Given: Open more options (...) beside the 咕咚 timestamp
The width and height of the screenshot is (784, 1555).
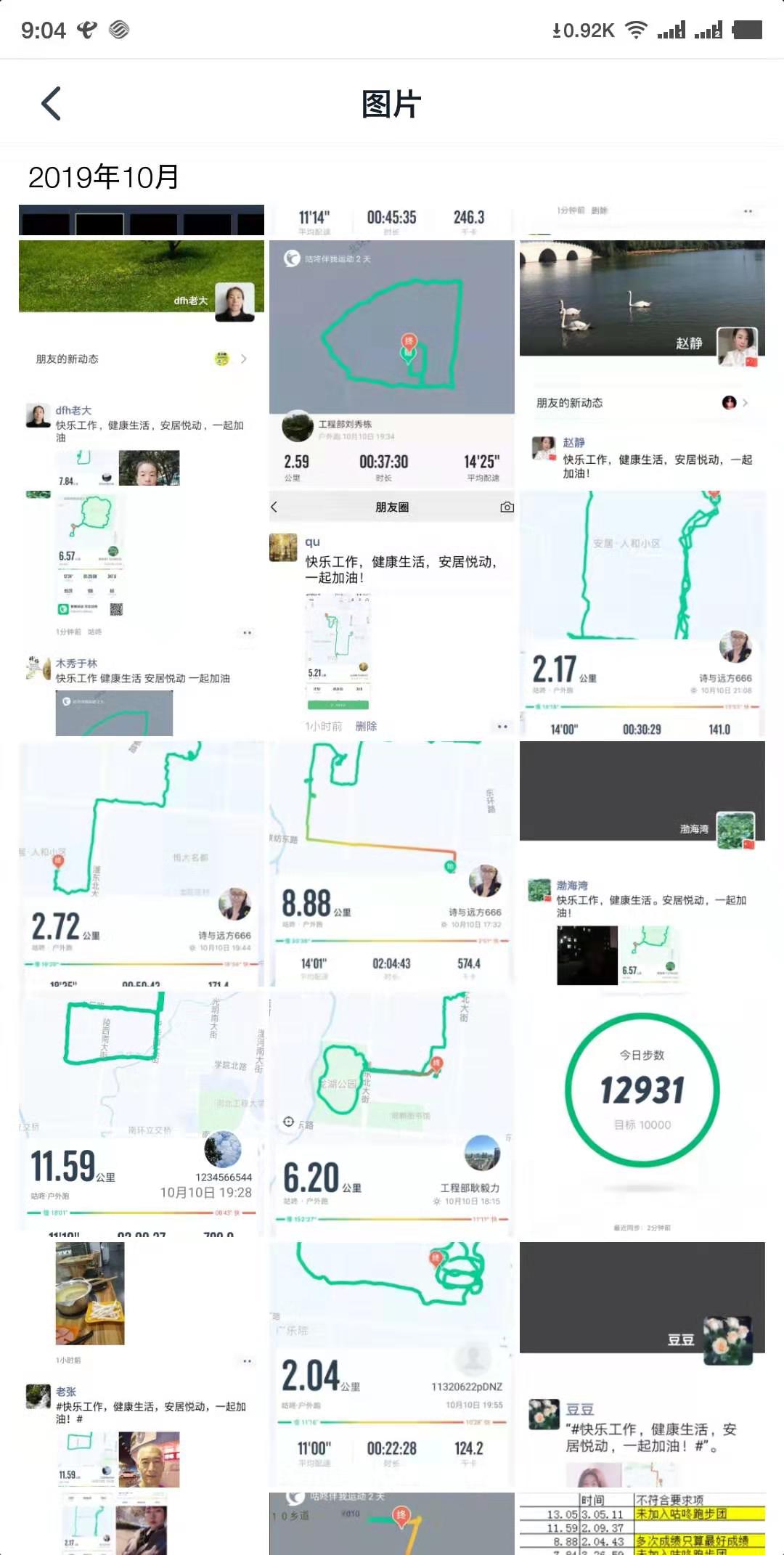Looking at the screenshot, I should coord(246,632).
